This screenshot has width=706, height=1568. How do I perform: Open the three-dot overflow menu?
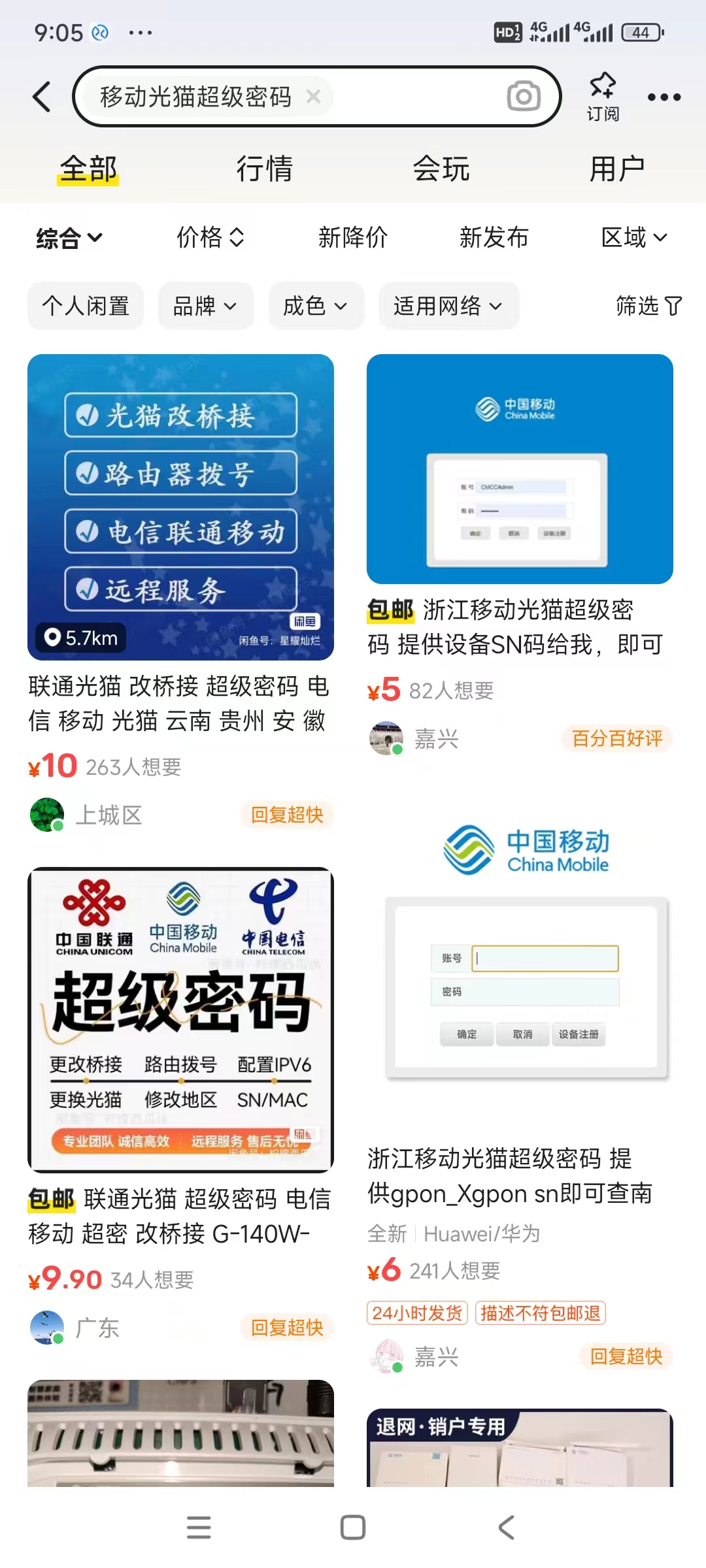click(664, 97)
